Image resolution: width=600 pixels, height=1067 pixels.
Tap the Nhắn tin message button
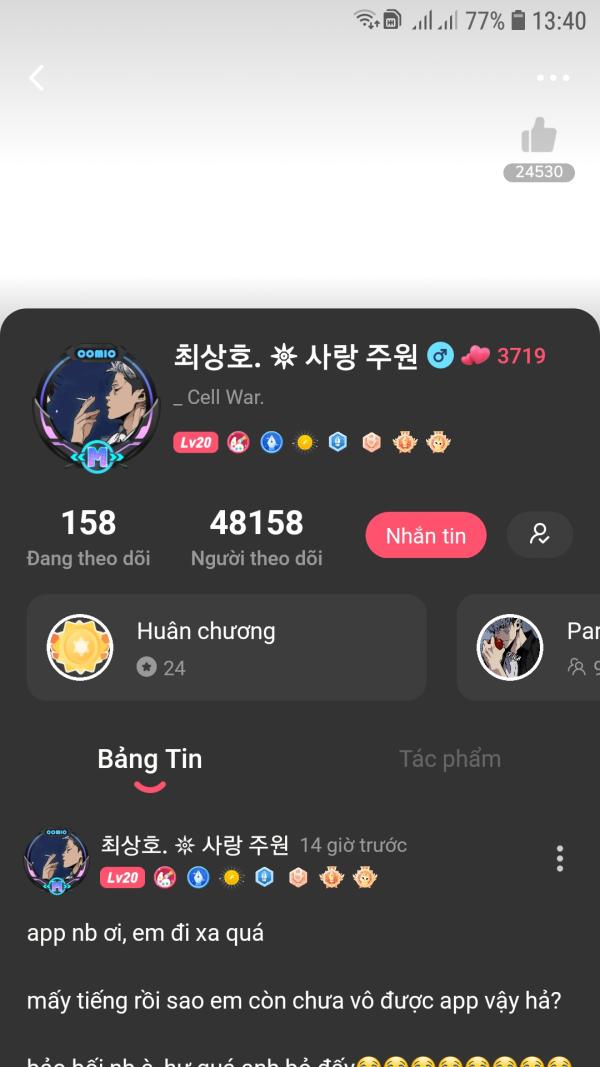click(x=425, y=535)
